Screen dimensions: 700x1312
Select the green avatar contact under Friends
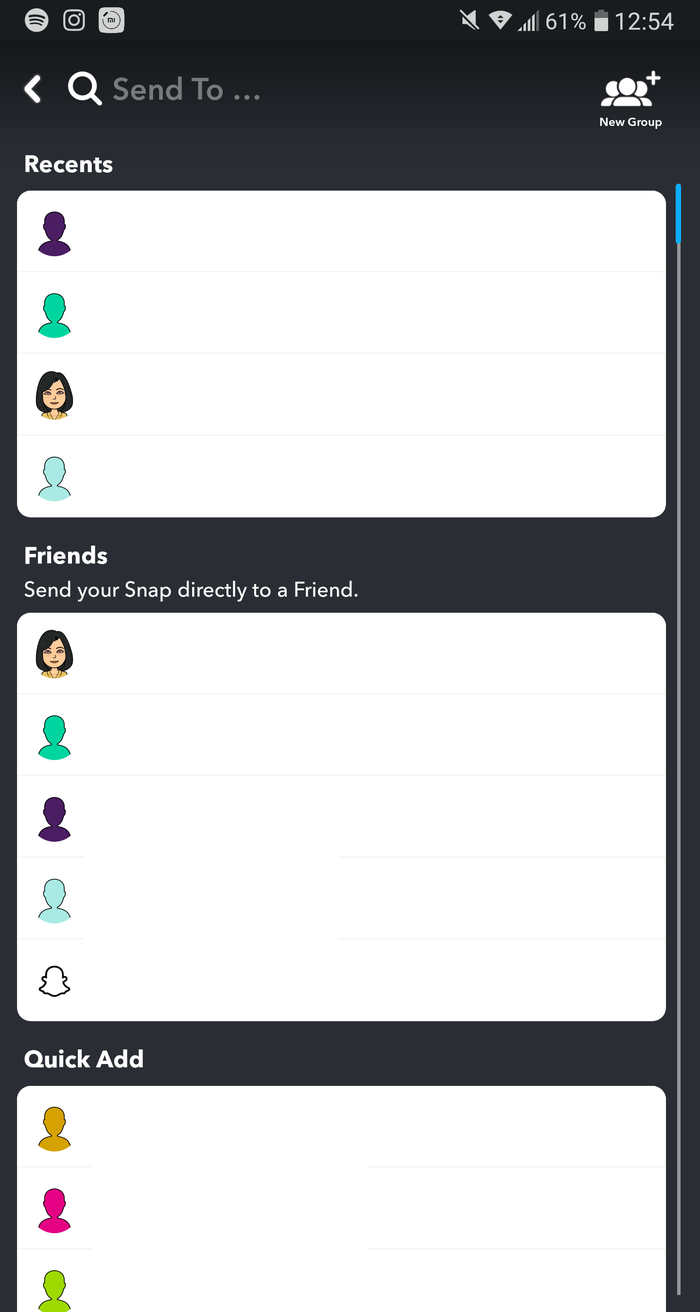(341, 735)
